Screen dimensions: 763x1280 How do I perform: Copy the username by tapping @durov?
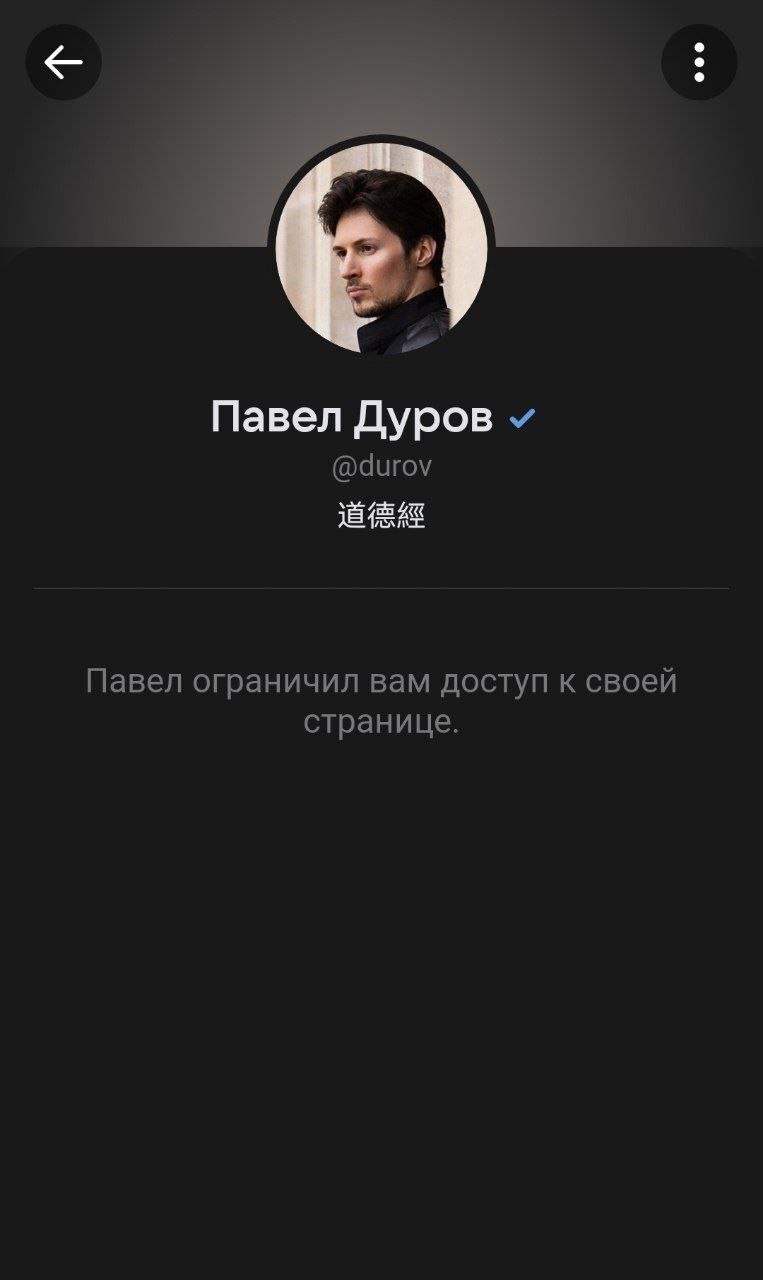[x=381, y=465]
